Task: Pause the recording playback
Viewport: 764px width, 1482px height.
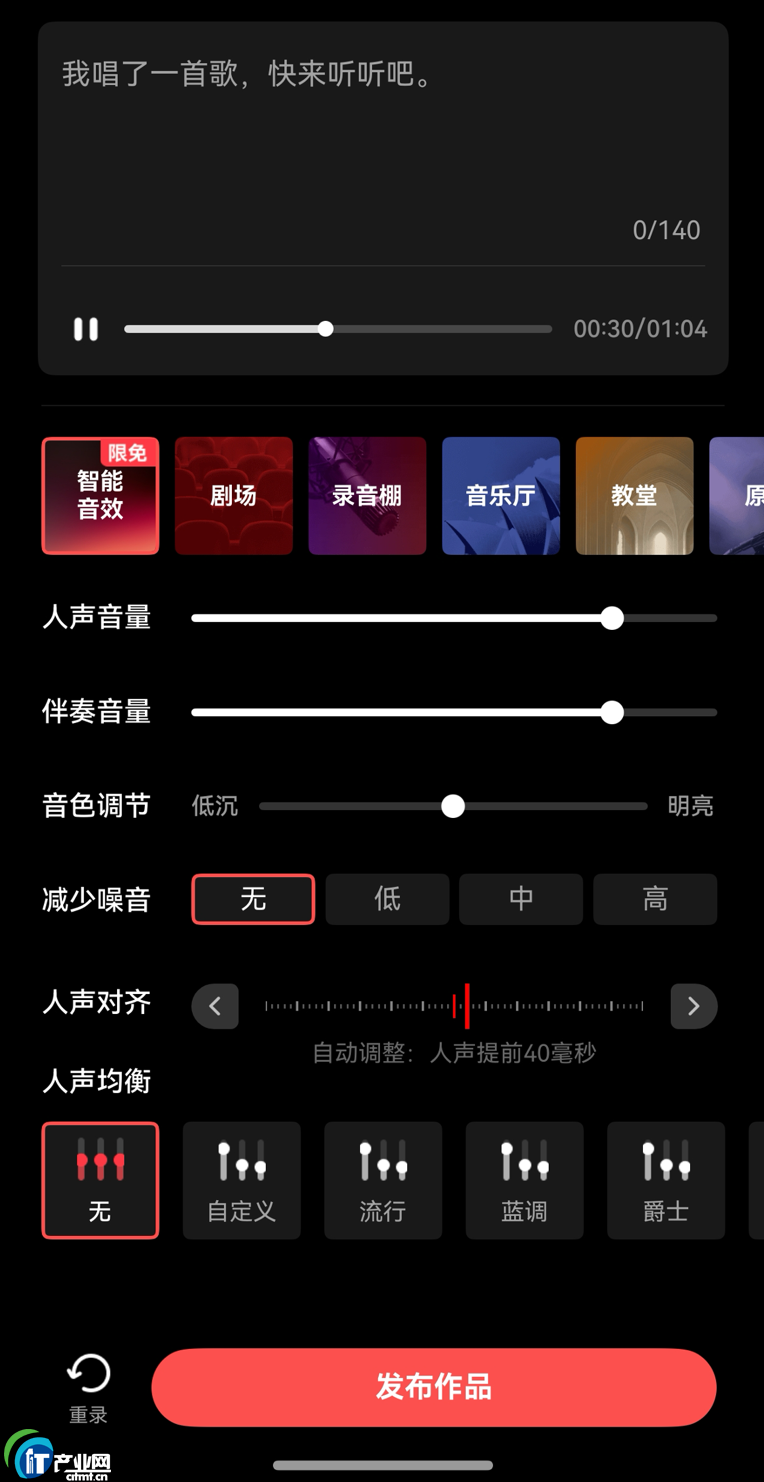Action: (x=86, y=329)
